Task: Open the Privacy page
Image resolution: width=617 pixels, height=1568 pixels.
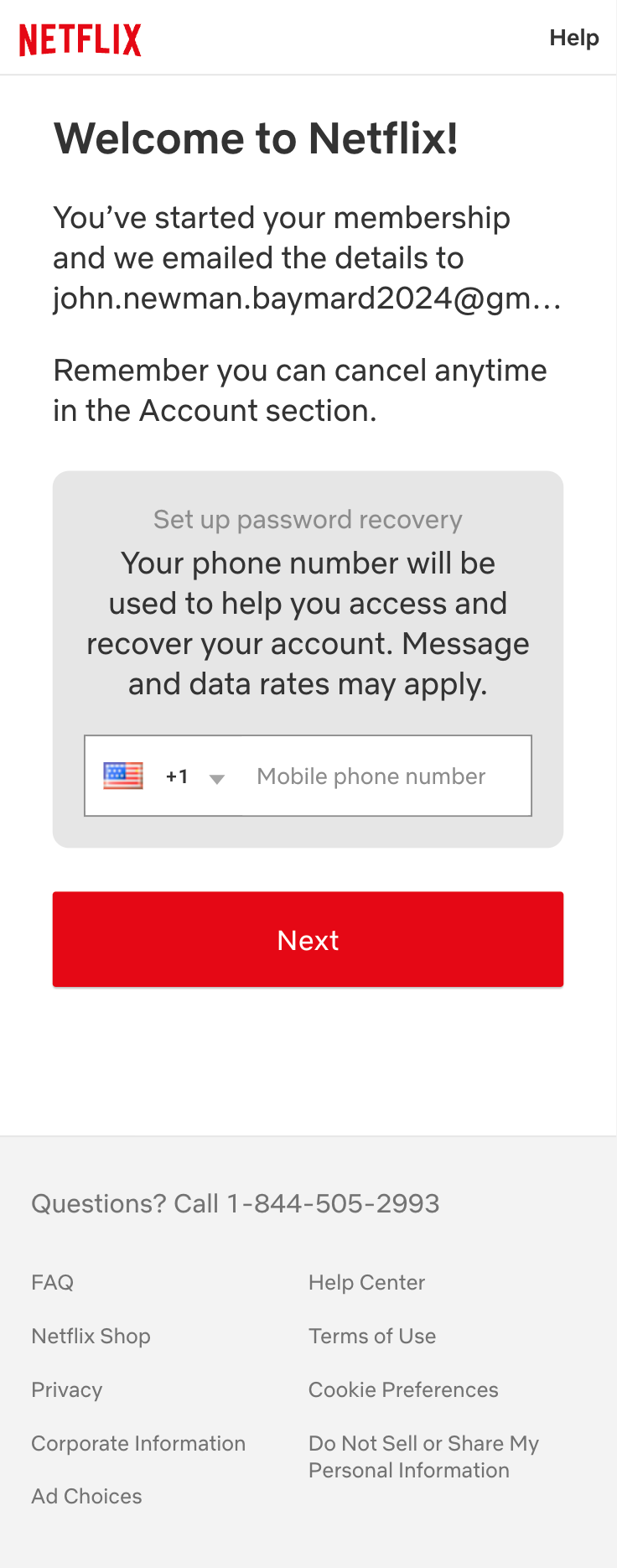Action: 66,1389
